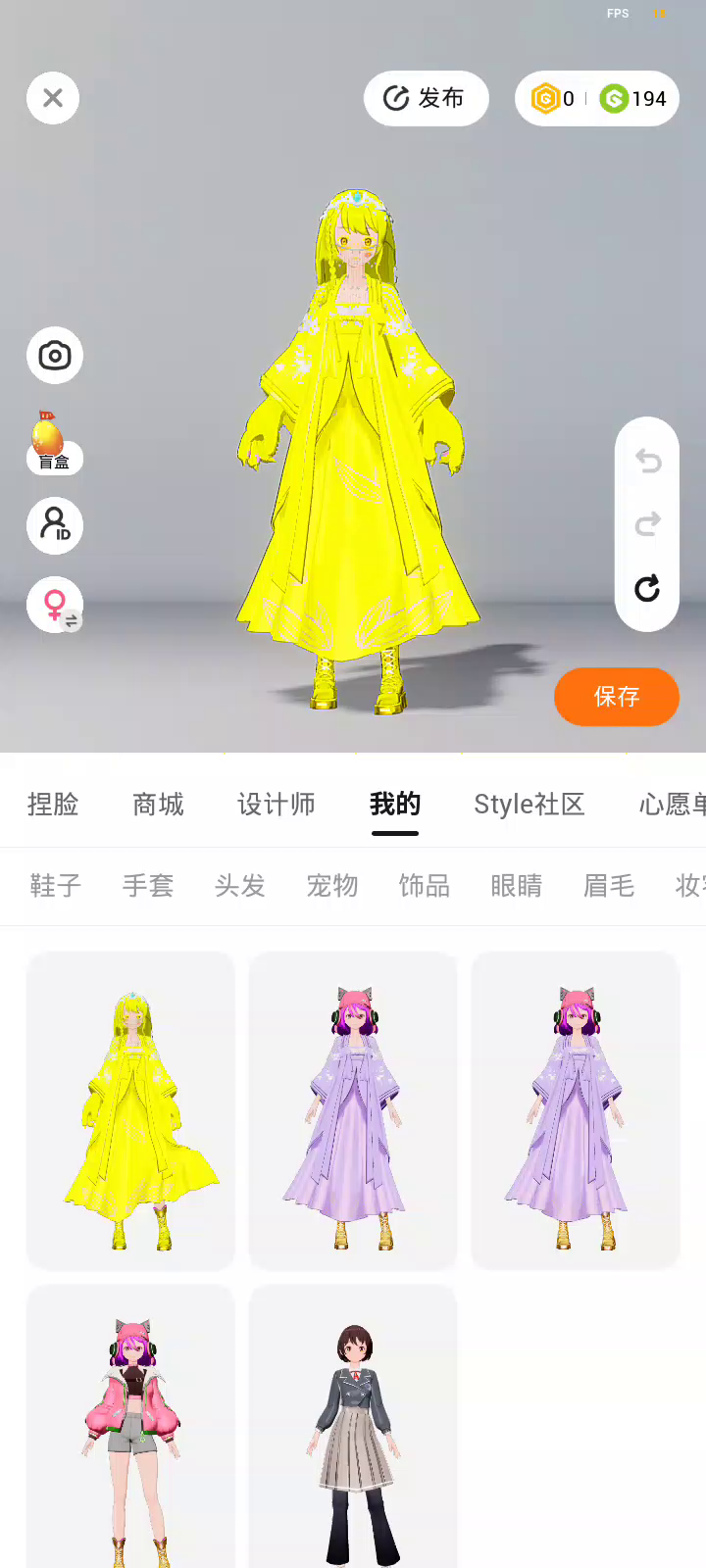Tap the 发布 publish button
Viewport: 706px width, 1568px height.
point(426,98)
